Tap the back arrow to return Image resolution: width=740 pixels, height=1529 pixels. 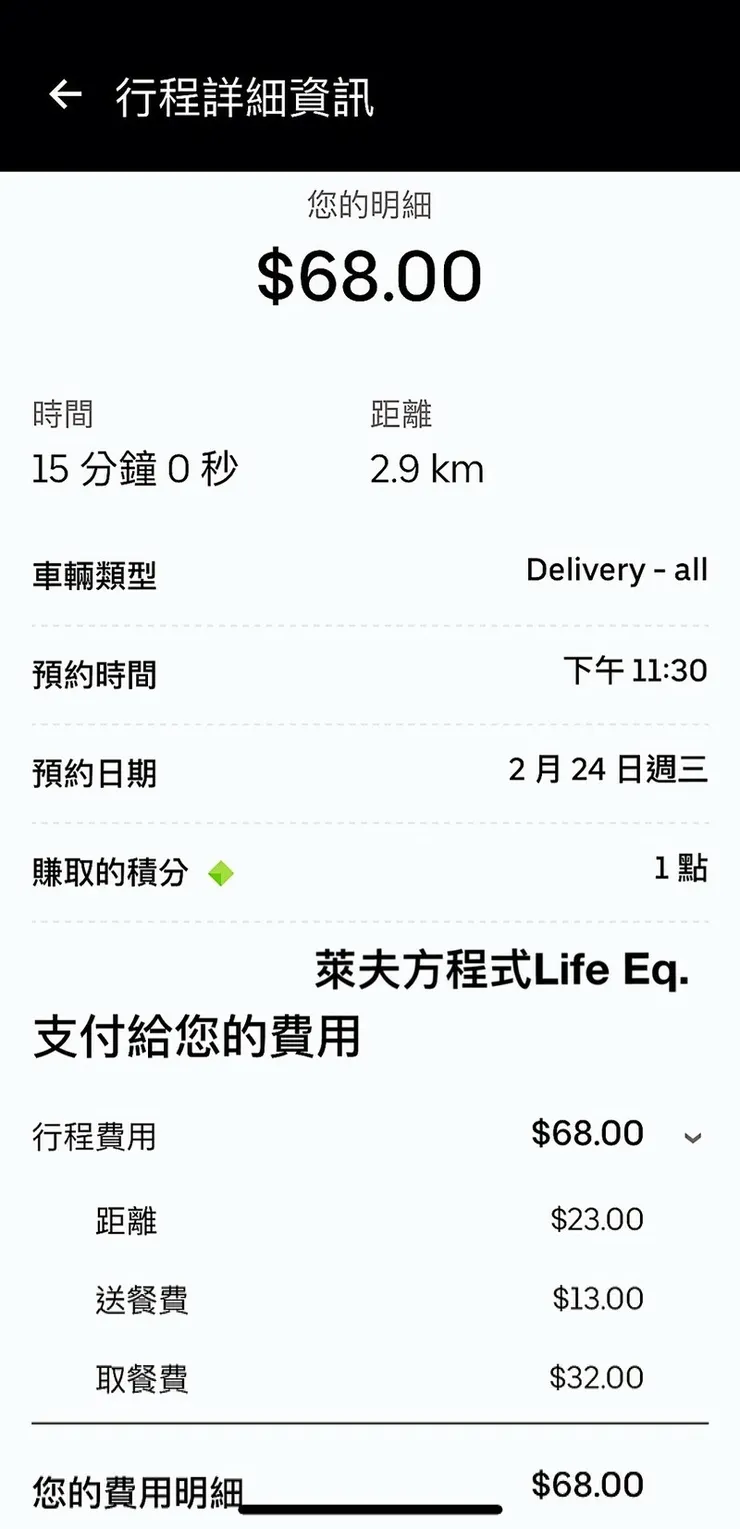click(x=64, y=94)
